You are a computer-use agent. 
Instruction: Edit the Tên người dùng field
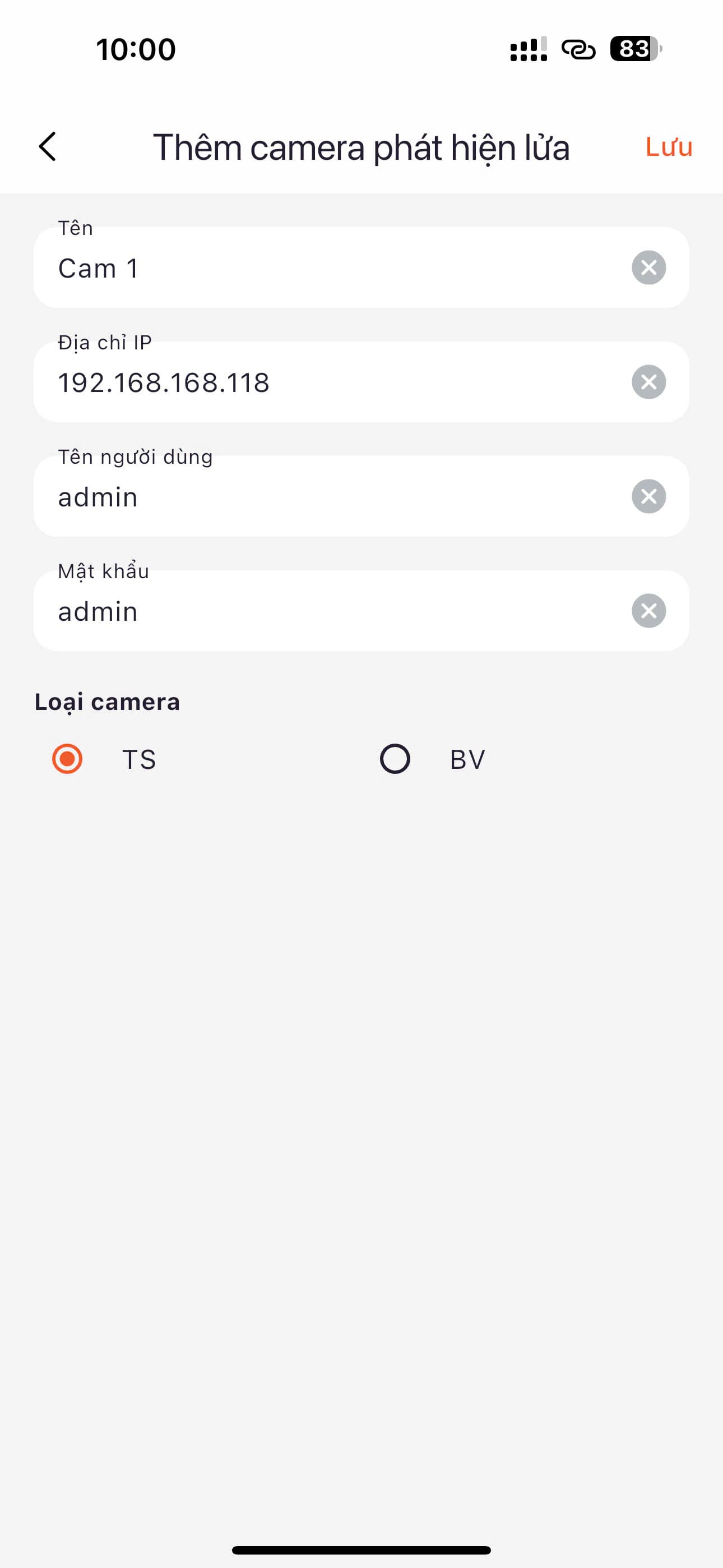pos(328,497)
